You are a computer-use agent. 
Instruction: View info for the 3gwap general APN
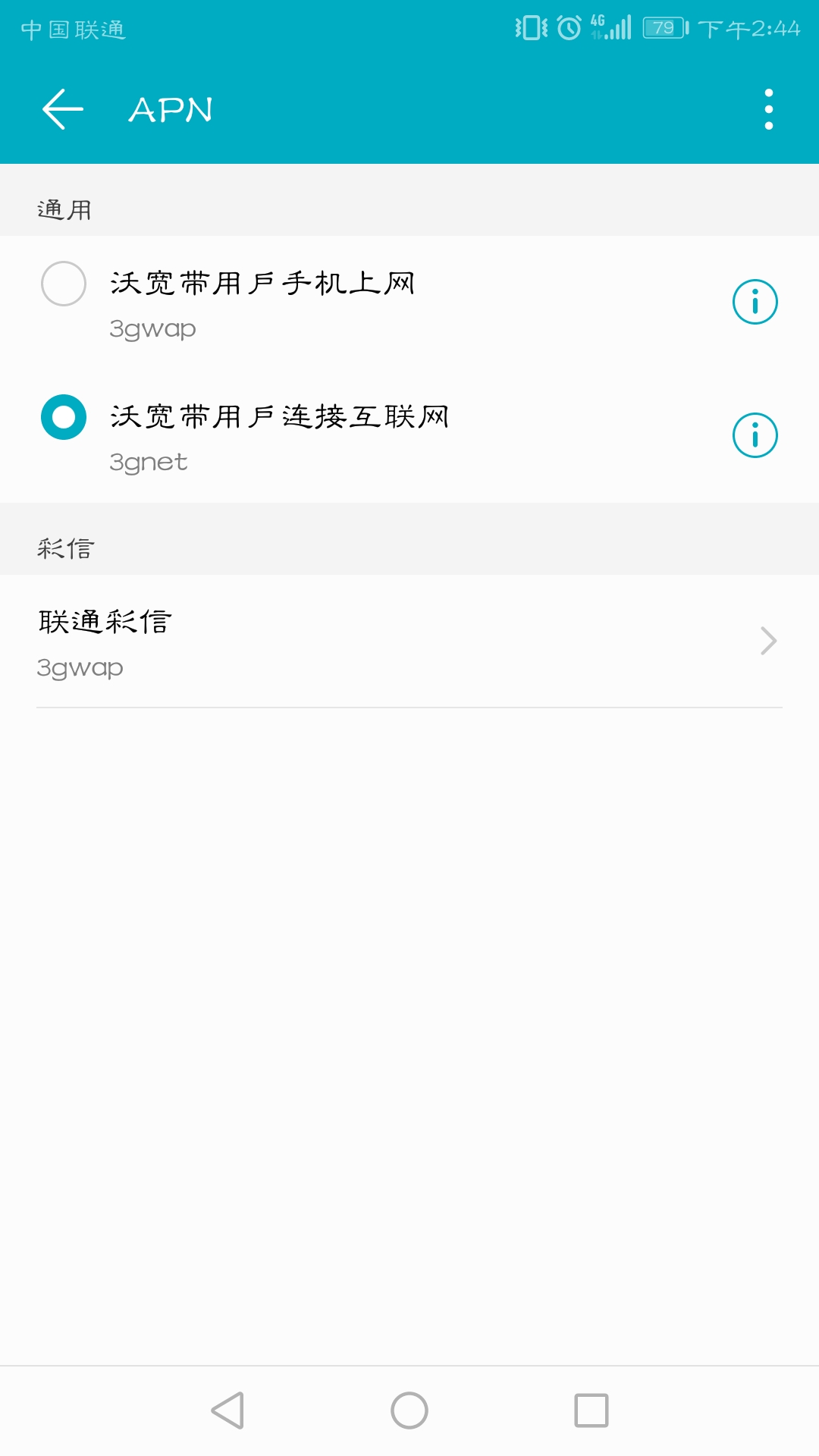click(755, 302)
